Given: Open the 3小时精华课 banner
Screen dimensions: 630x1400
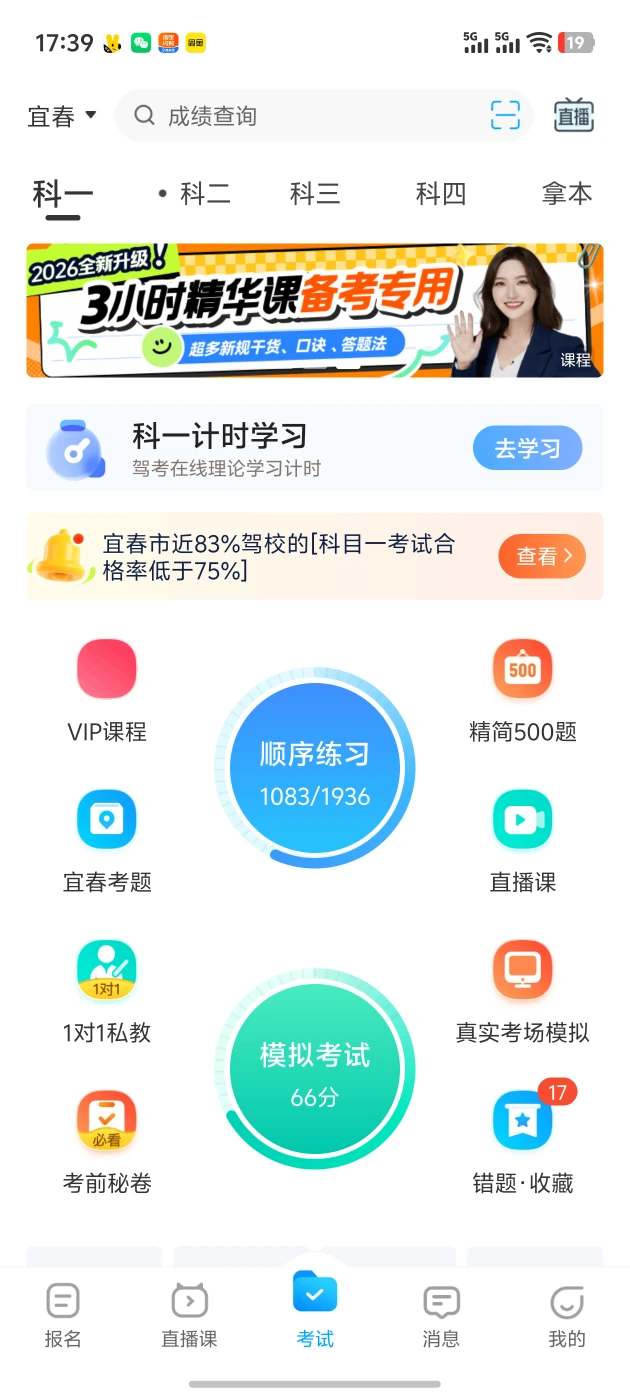Looking at the screenshot, I should pyautogui.click(x=315, y=310).
